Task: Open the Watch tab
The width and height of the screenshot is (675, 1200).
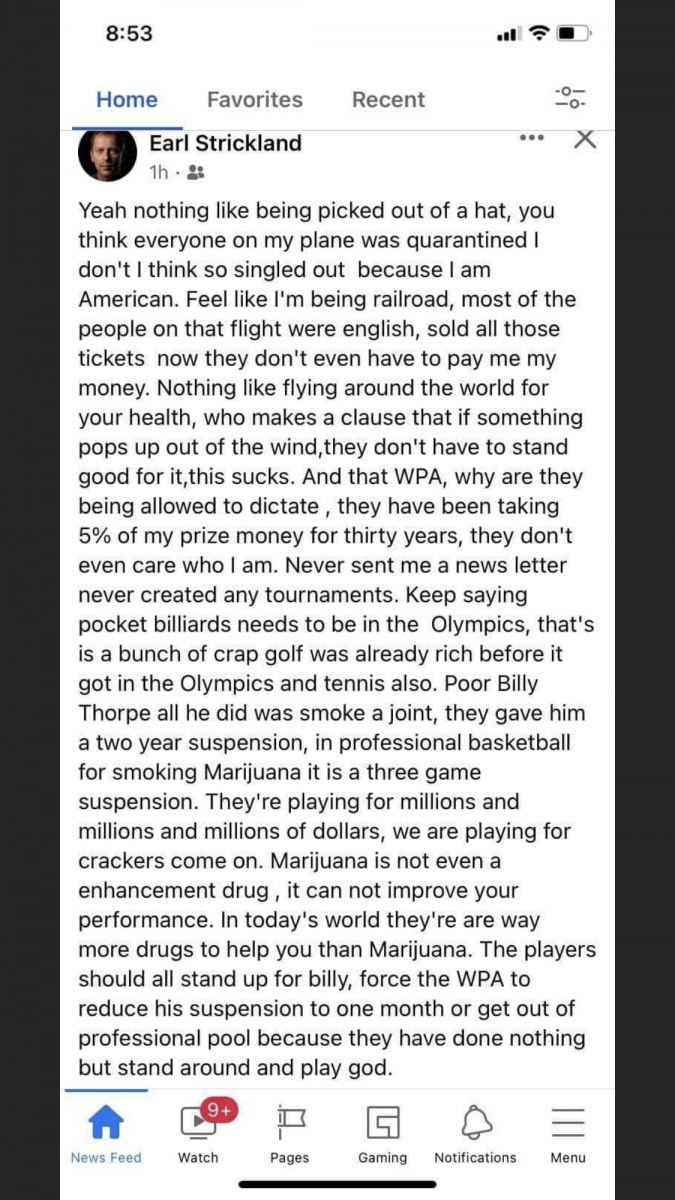Action: (x=198, y=1134)
